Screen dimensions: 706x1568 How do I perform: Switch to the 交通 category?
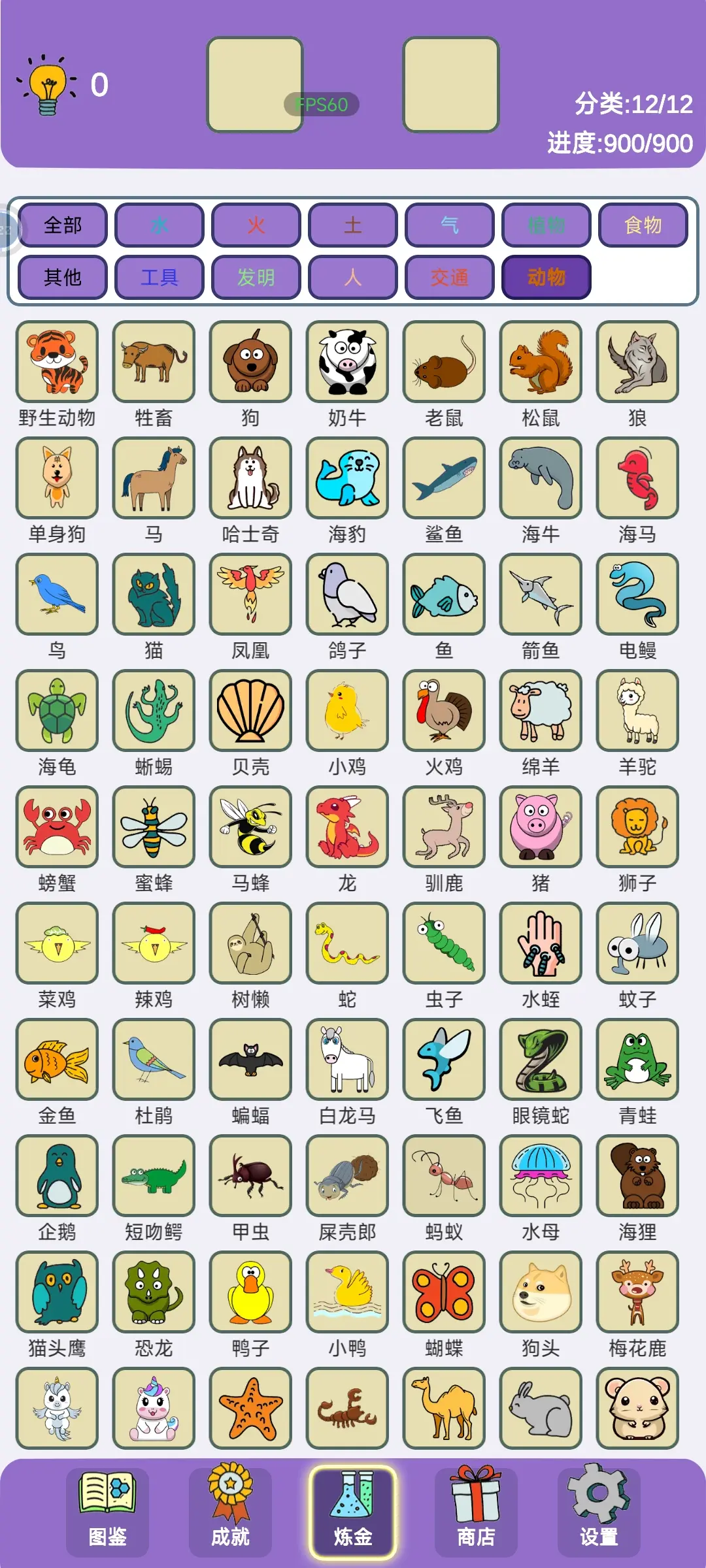click(x=450, y=278)
